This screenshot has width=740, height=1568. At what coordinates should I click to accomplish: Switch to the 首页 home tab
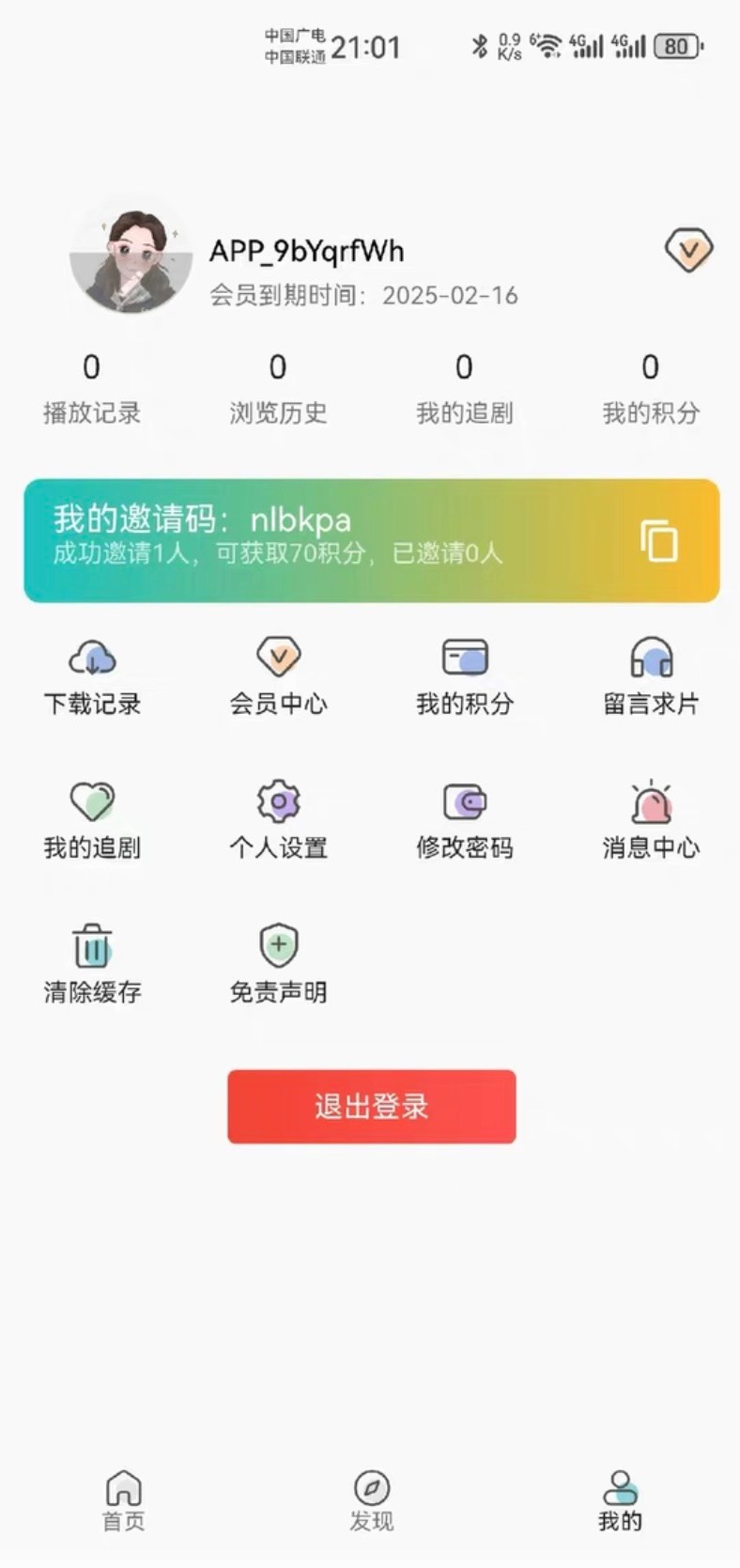[123, 1500]
